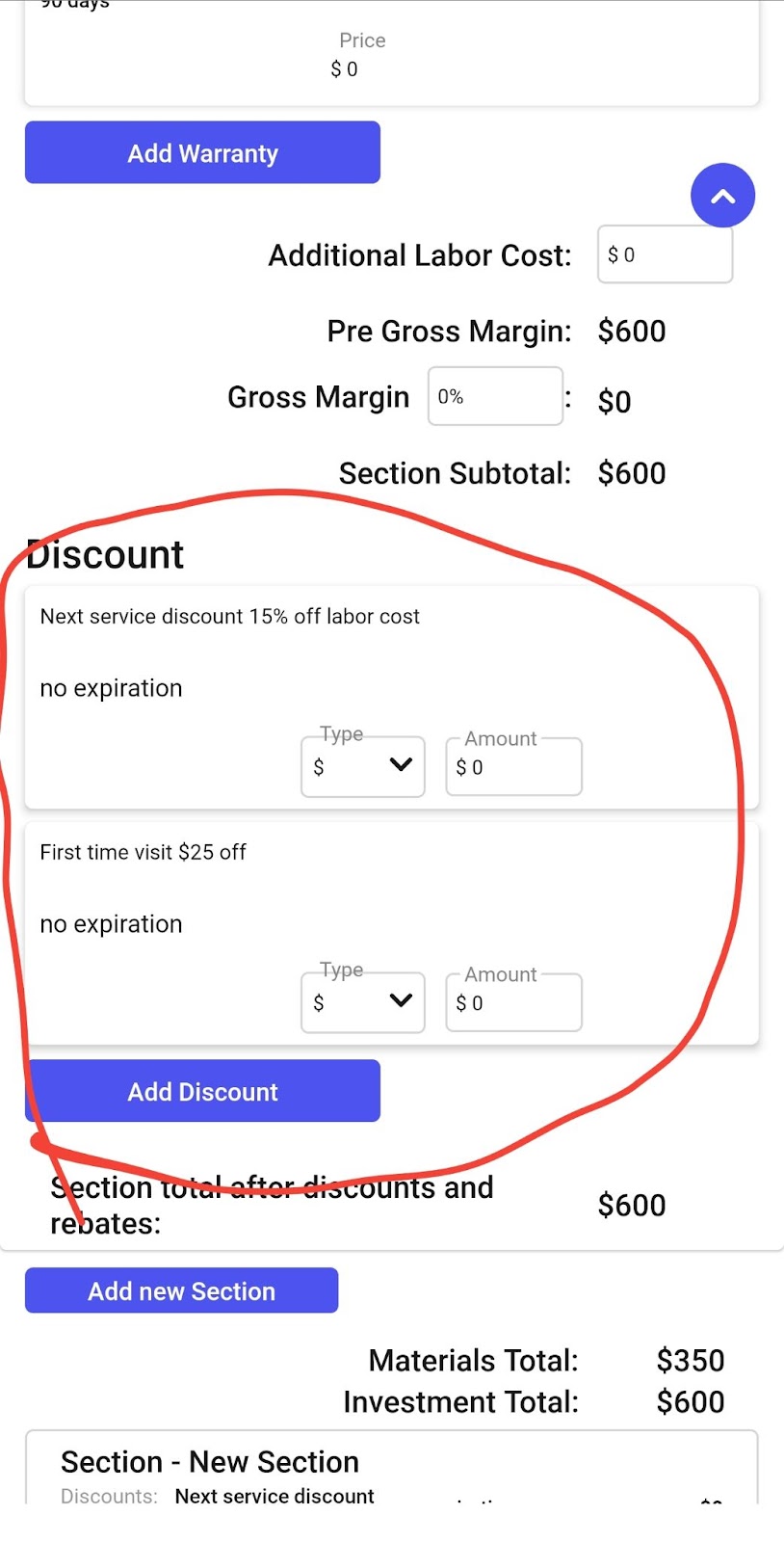Viewport: 784px width, 1542px height.
Task: Open Type dropdown for First time visit discount
Action: click(363, 1002)
